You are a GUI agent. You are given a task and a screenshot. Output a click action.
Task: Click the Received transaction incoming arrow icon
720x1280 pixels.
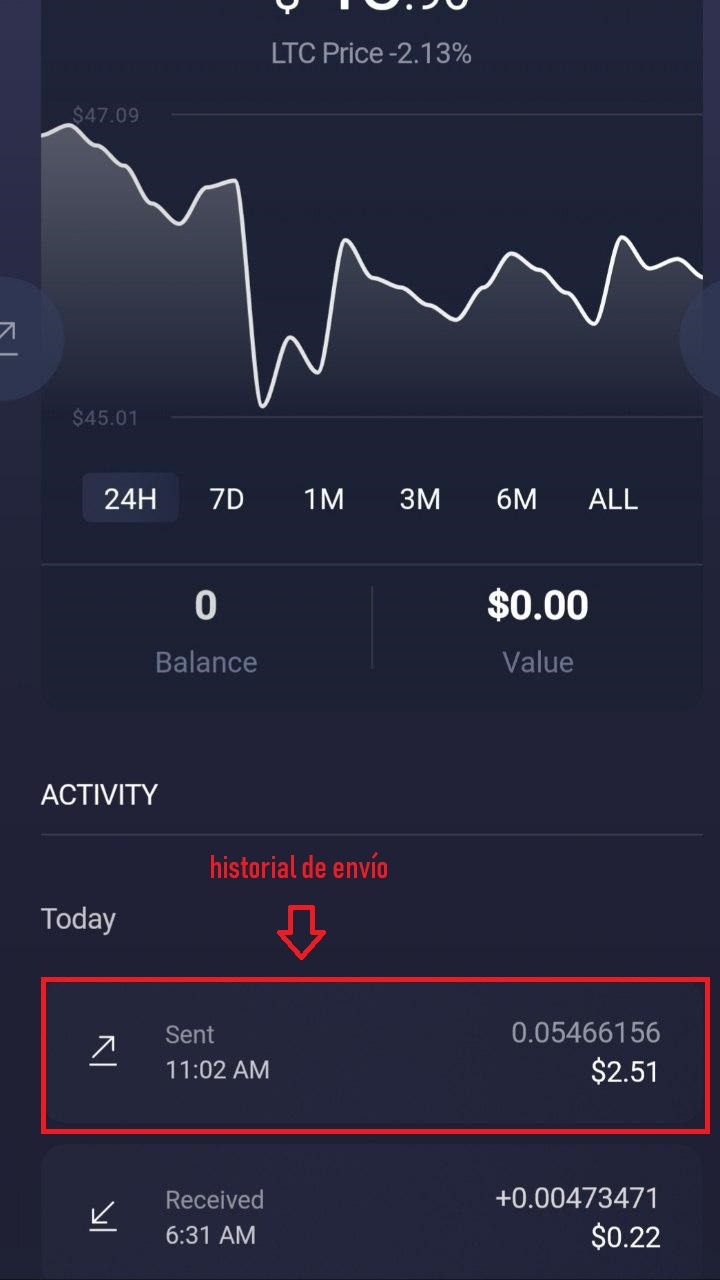tap(101, 1218)
